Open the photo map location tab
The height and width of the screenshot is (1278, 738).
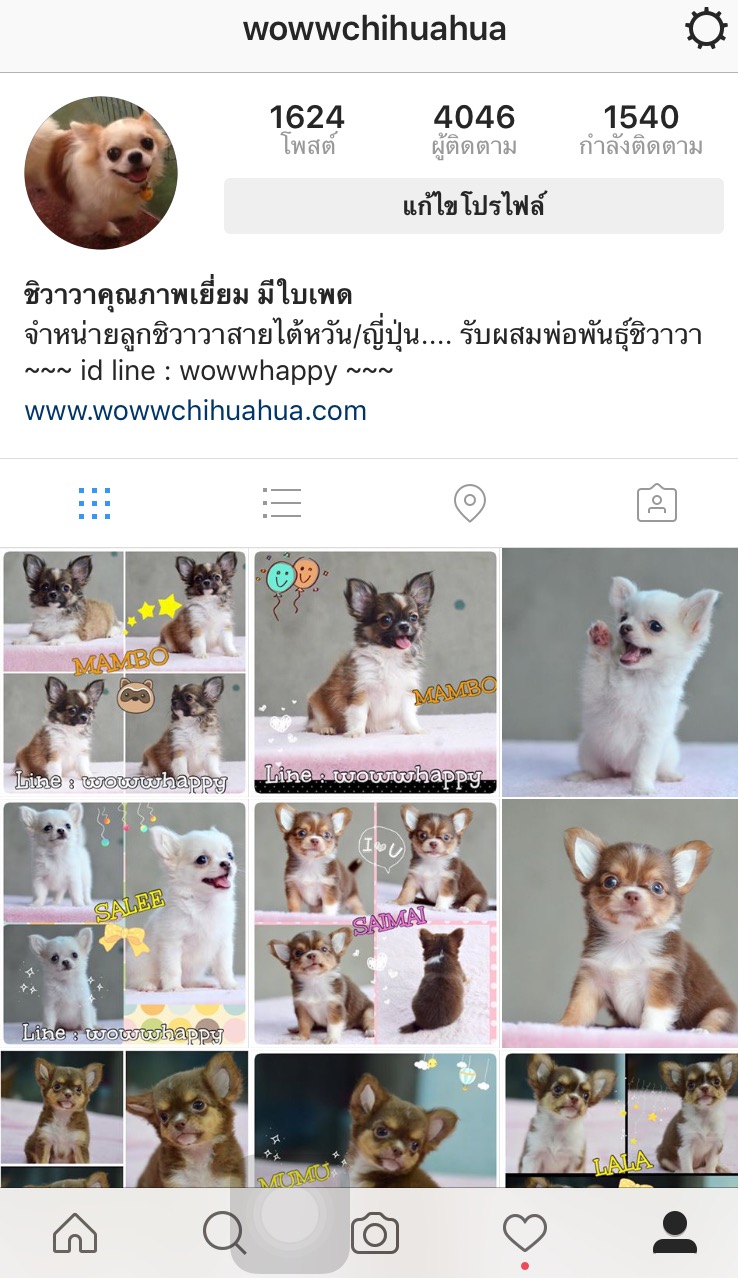pyautogui.click(x=469, y=503)
